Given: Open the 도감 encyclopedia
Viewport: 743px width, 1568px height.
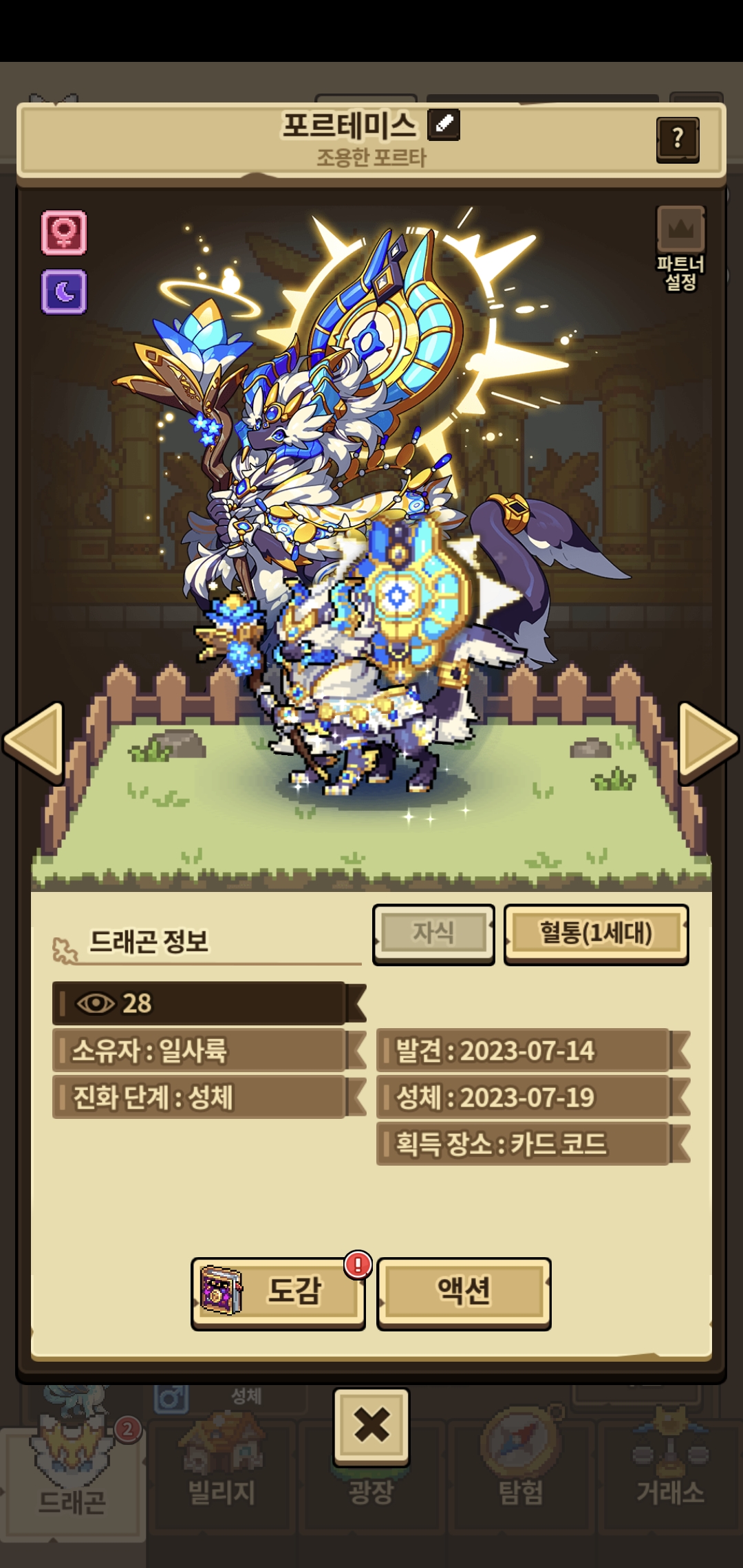Looking at the screenshot, I should pyautogui.click(x=279, y=1293).
